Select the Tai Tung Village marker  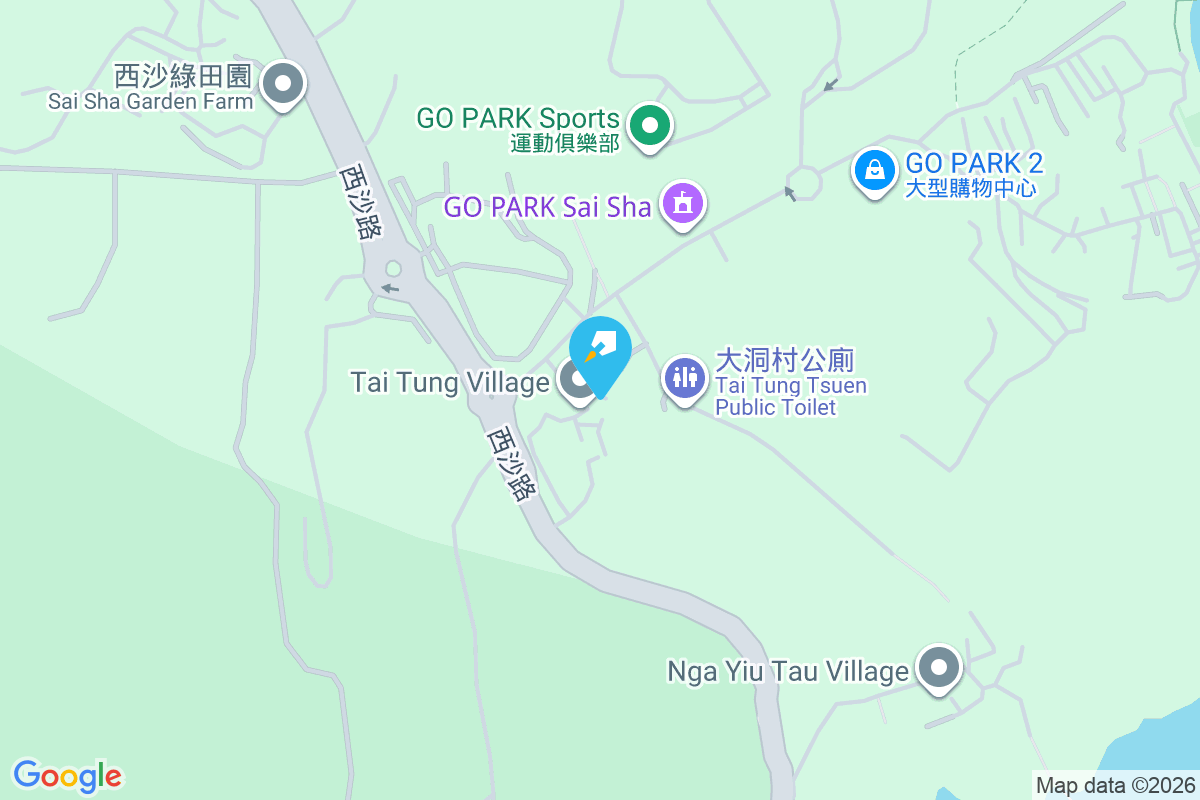(x=577, y=380)
